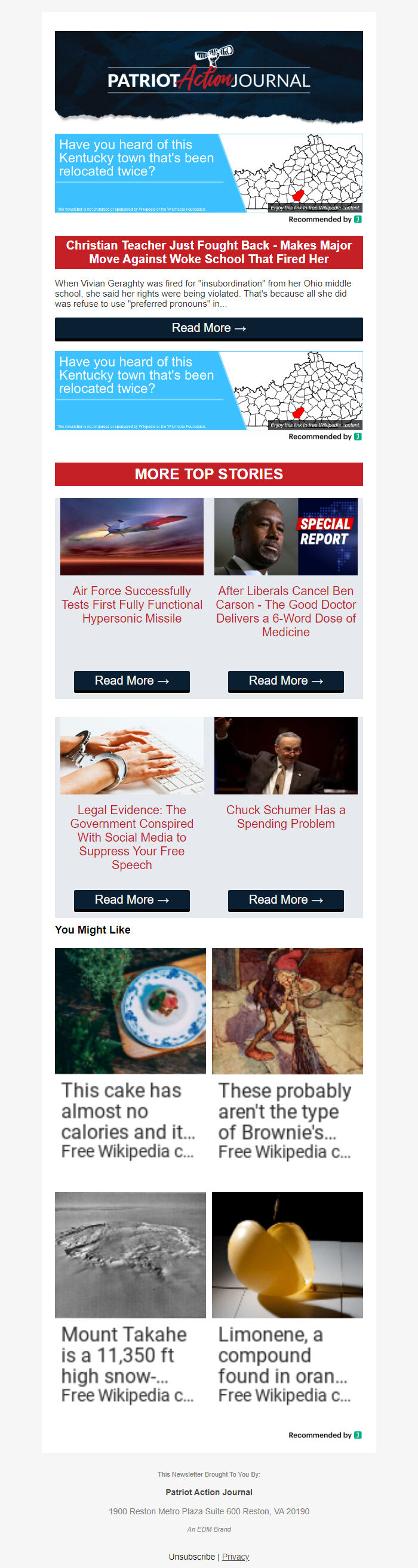Open the Limonene compound recommendation card
418x1568 pixels.
287,1296
